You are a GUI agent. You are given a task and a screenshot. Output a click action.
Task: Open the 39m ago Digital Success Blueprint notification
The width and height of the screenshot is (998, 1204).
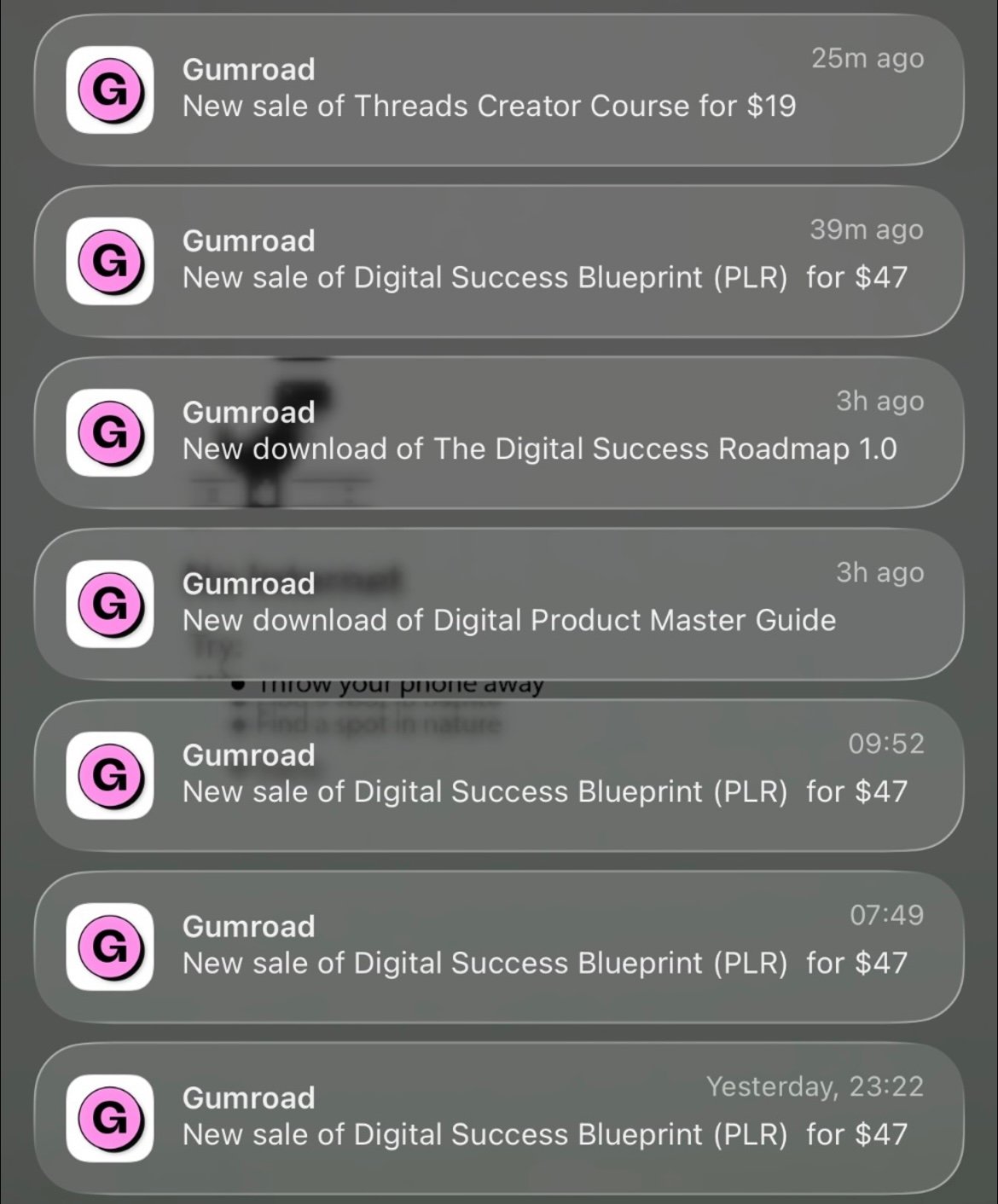click(x=499, y=261)
